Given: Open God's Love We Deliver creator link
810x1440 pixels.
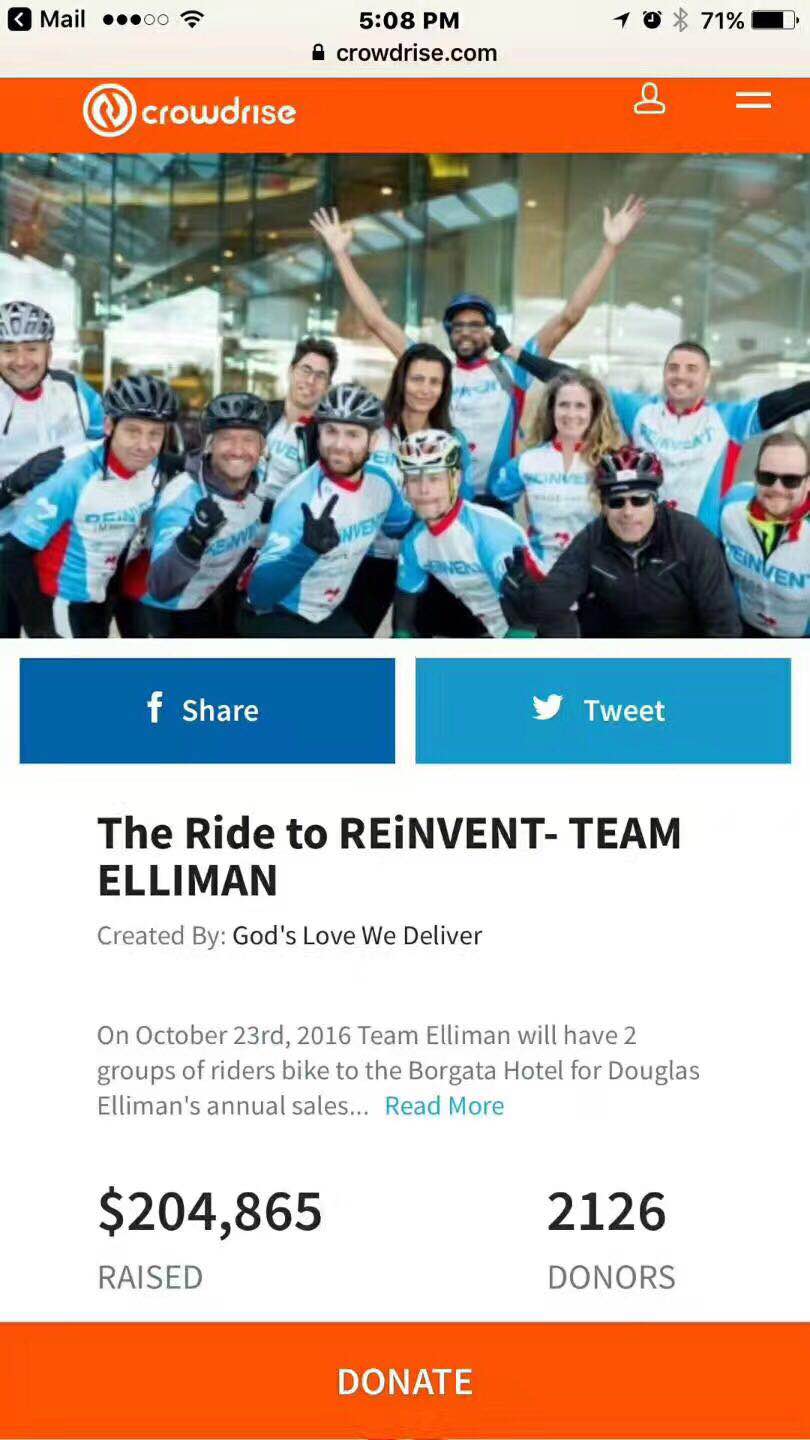Looking at the screenshot, I should click(x=357, y=935).
